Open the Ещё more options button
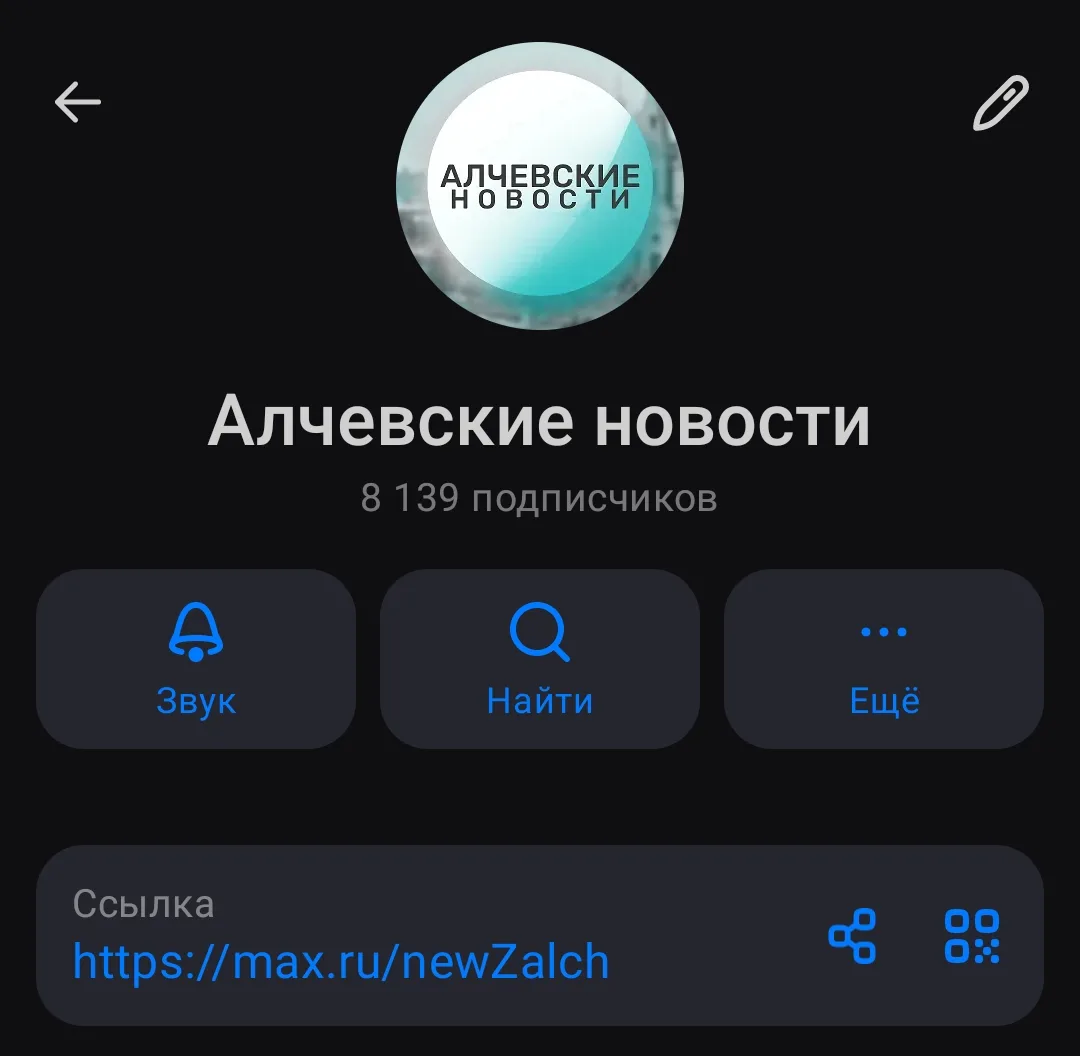Screen dimensions: 1080x1056 pyautogui.click(x=884, y=659)
